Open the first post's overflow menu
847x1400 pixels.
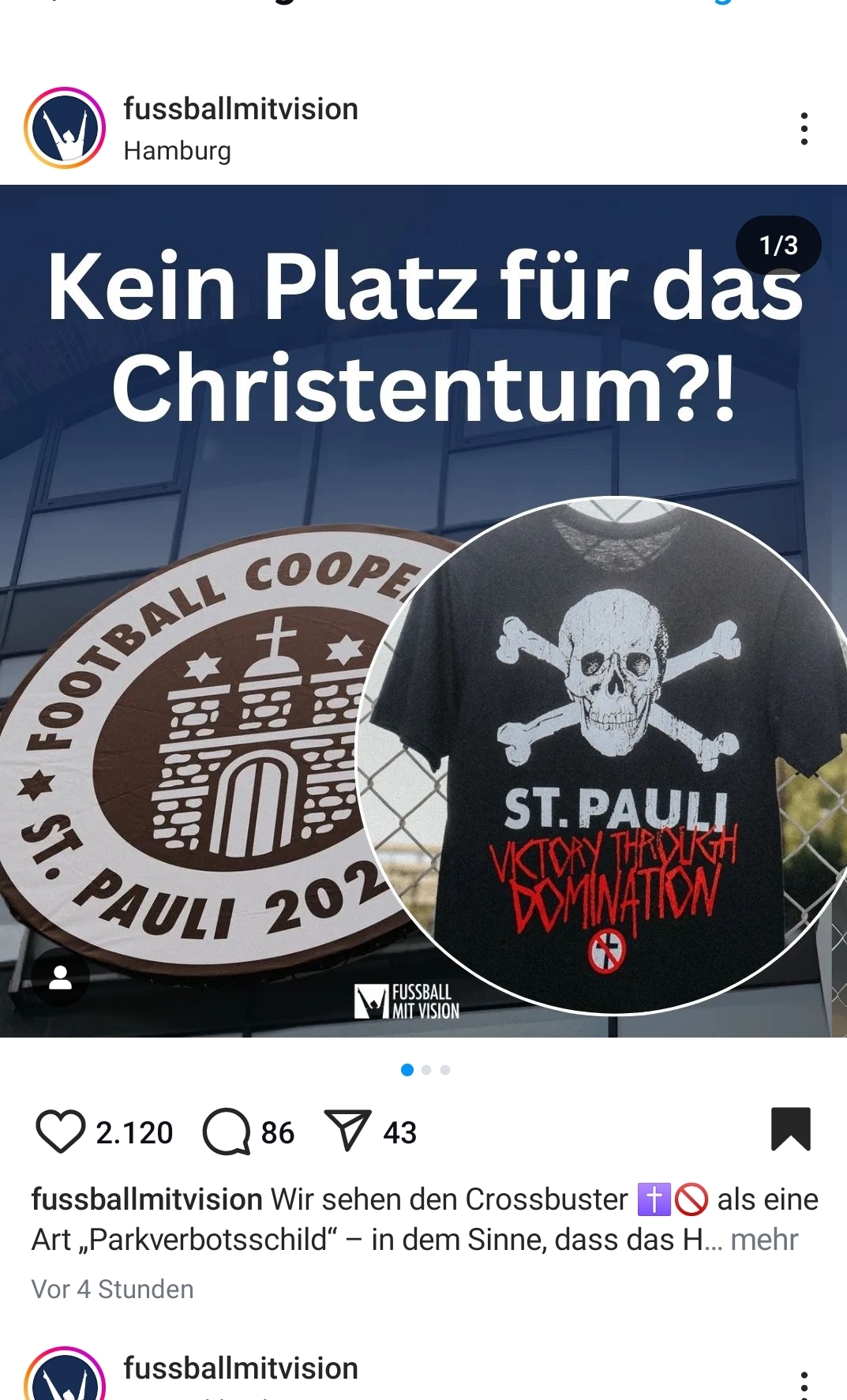pos(804,129)
